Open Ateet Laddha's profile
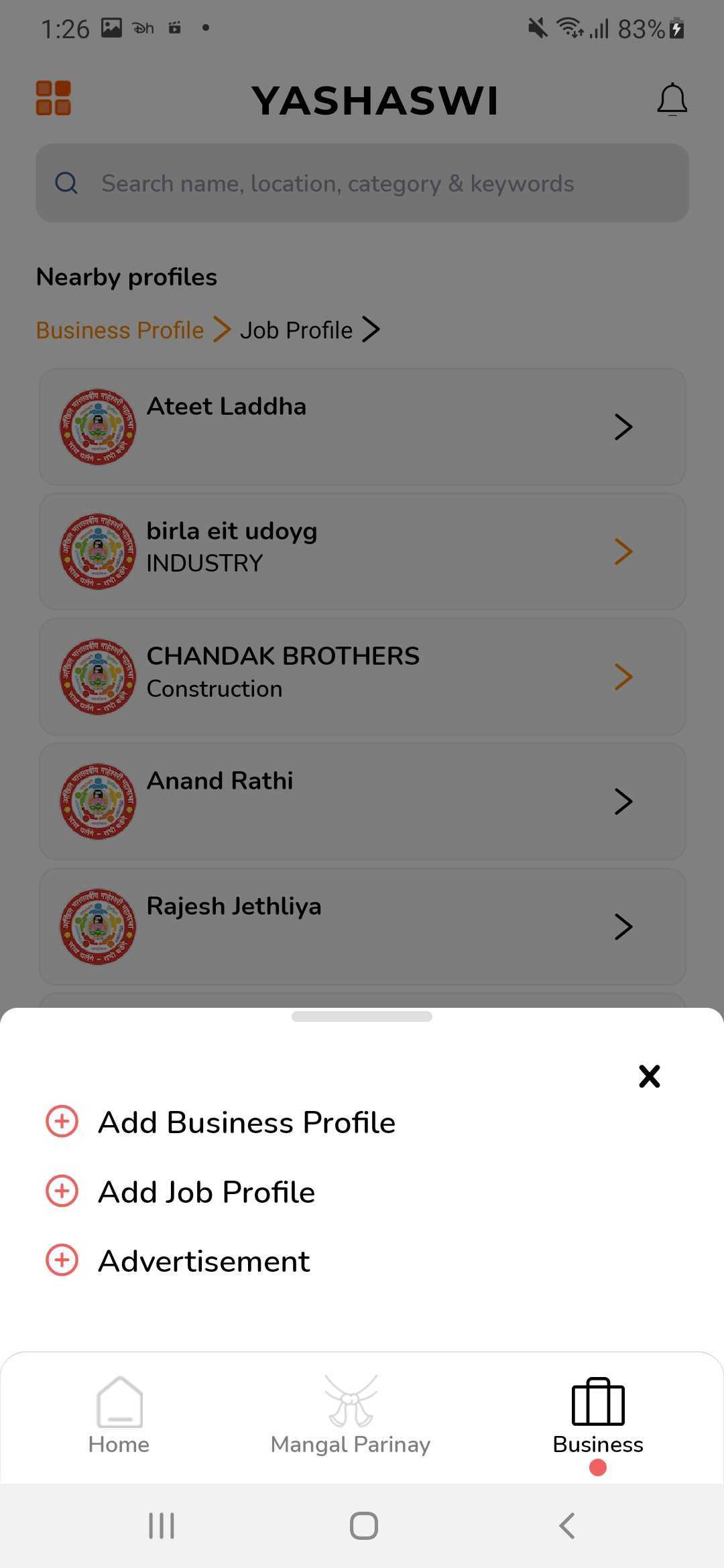 (x=362, y=427)
